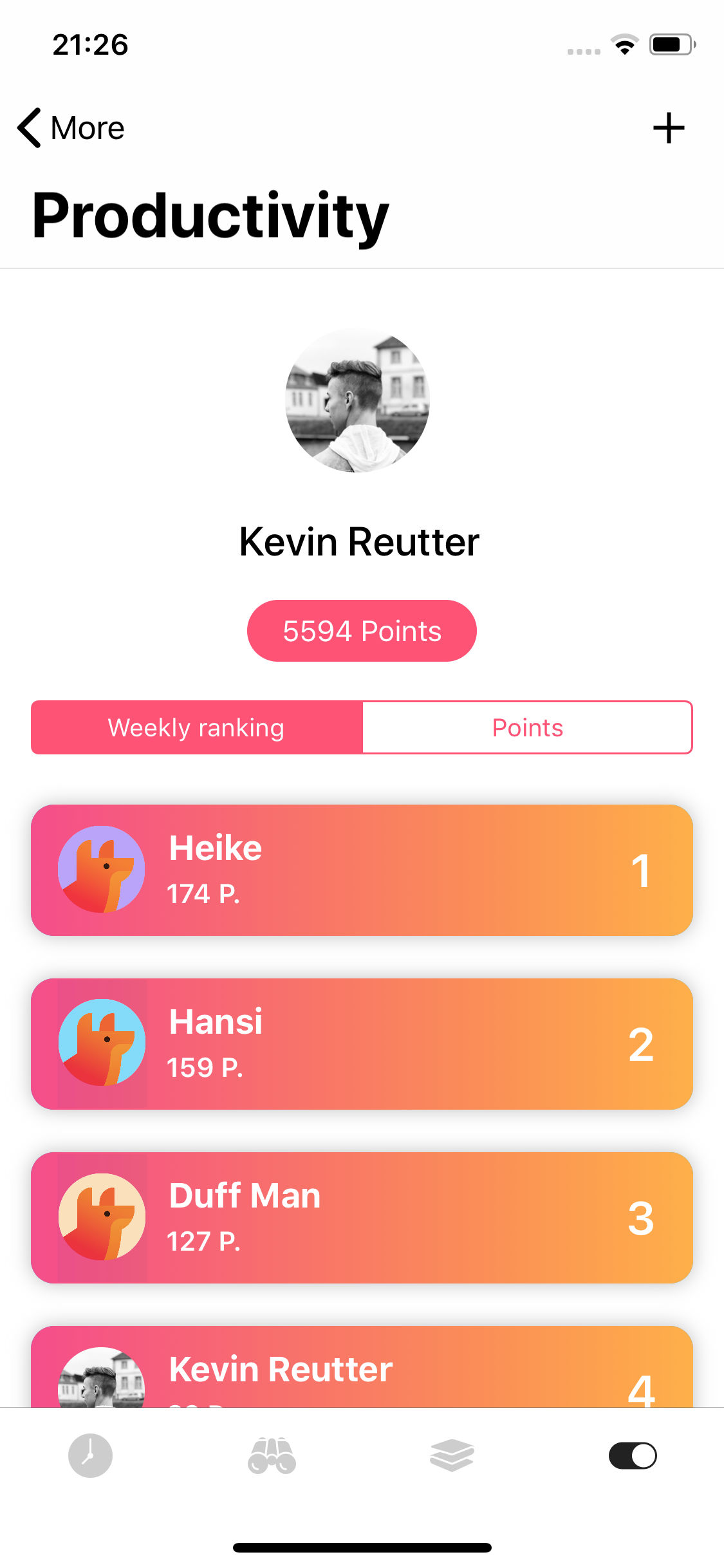724x1568 pixels.
Task: View Duff Man's ranking card
Action: (x=362, y=1218)
